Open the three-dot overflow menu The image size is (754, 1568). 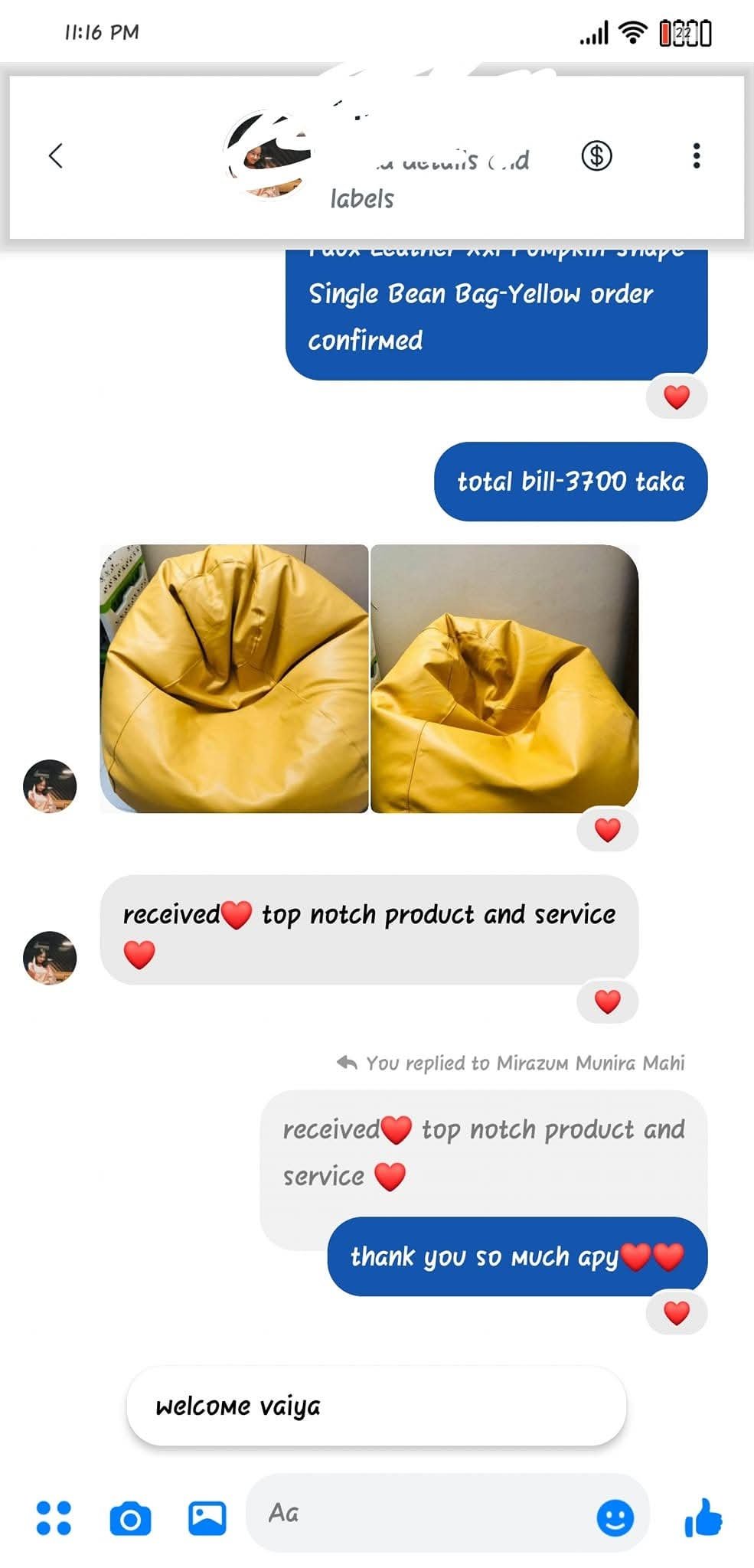coord(696,156)
